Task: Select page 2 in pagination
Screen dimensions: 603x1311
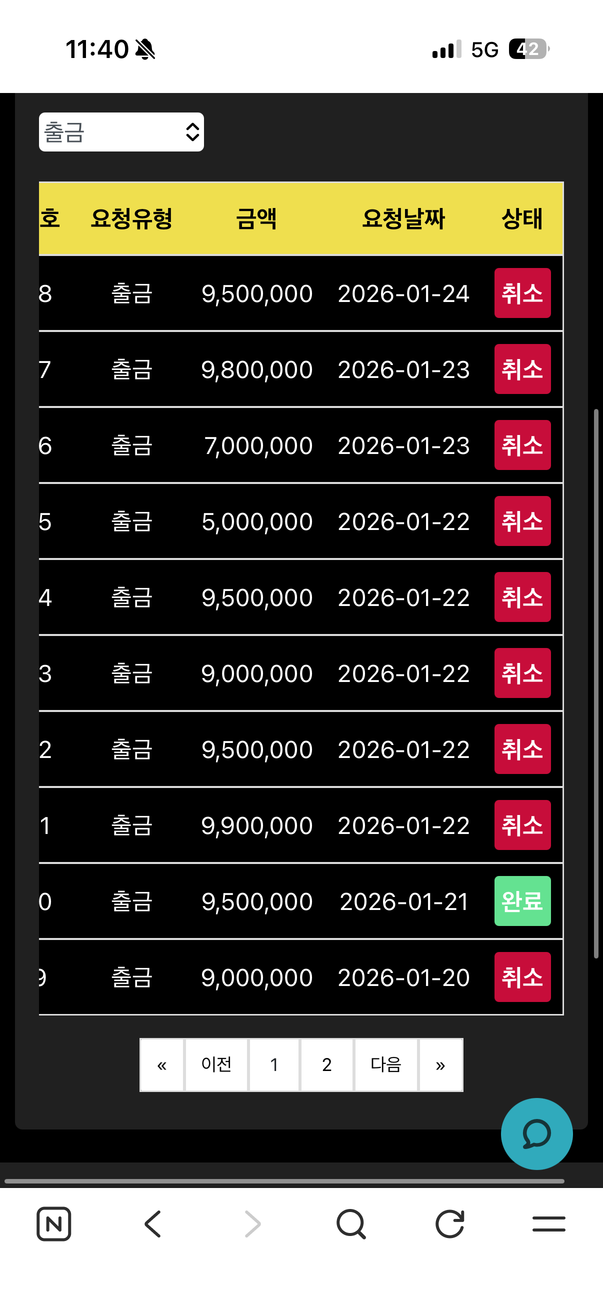Action: pos(327,1065)
